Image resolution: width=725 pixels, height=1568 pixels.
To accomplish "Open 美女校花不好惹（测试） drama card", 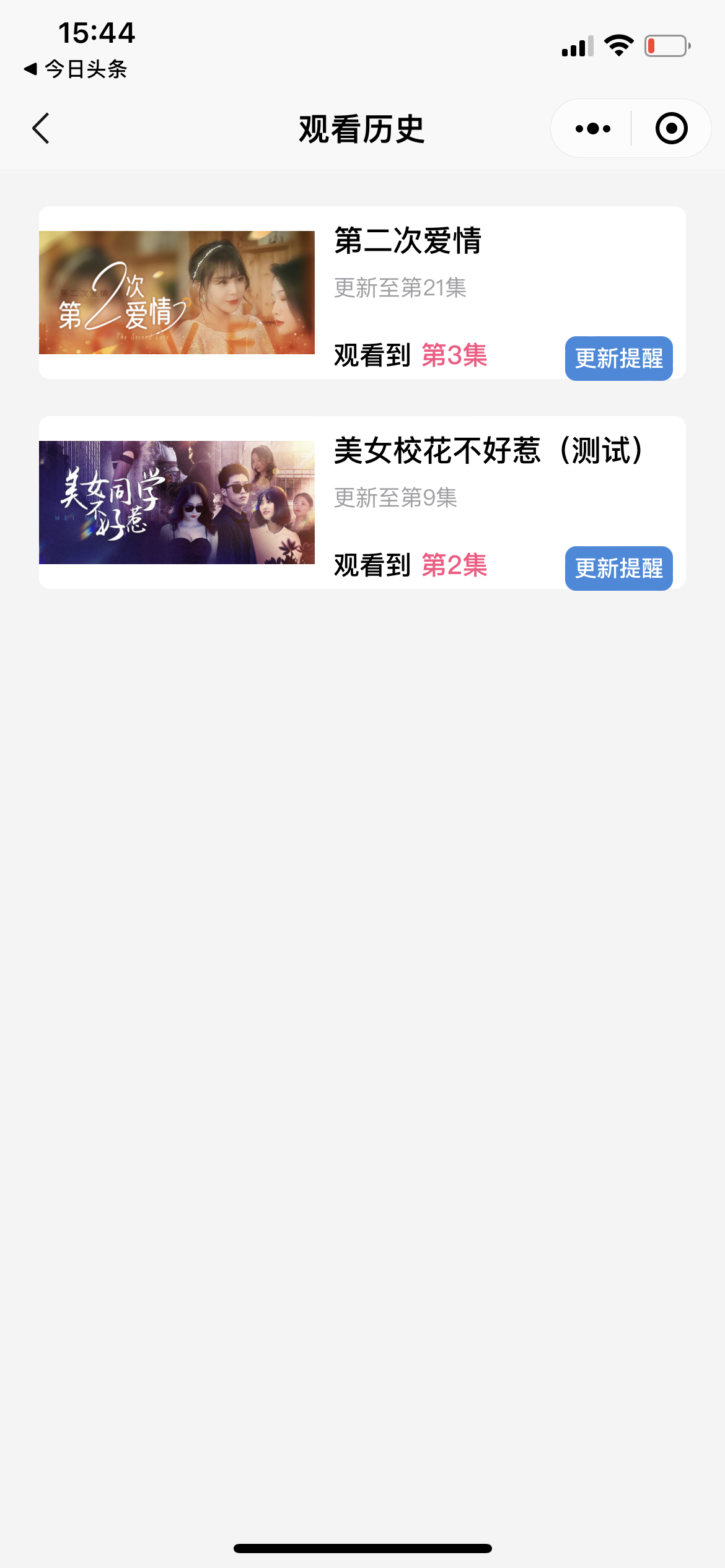I will (362, 502).
